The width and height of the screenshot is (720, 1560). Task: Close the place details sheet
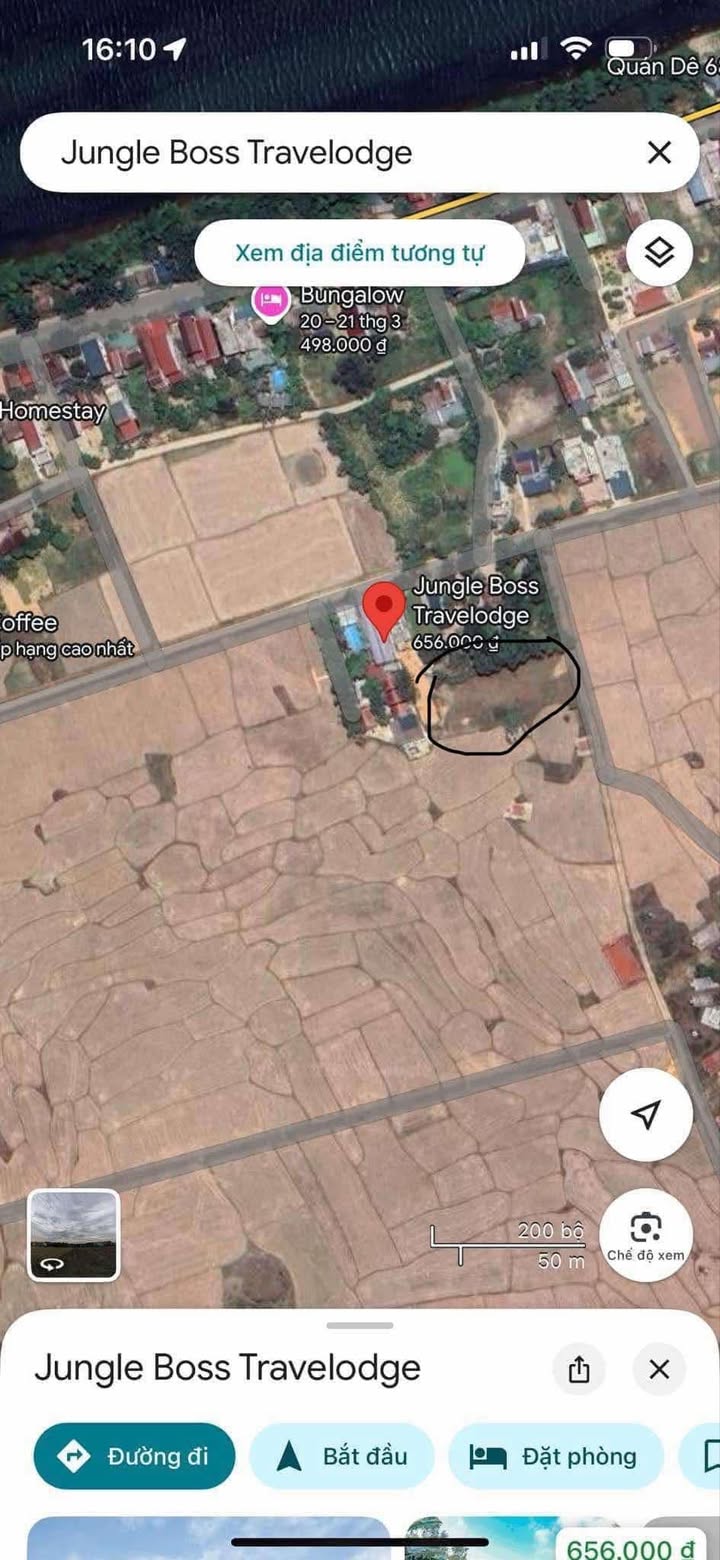tap(659, 1369)
